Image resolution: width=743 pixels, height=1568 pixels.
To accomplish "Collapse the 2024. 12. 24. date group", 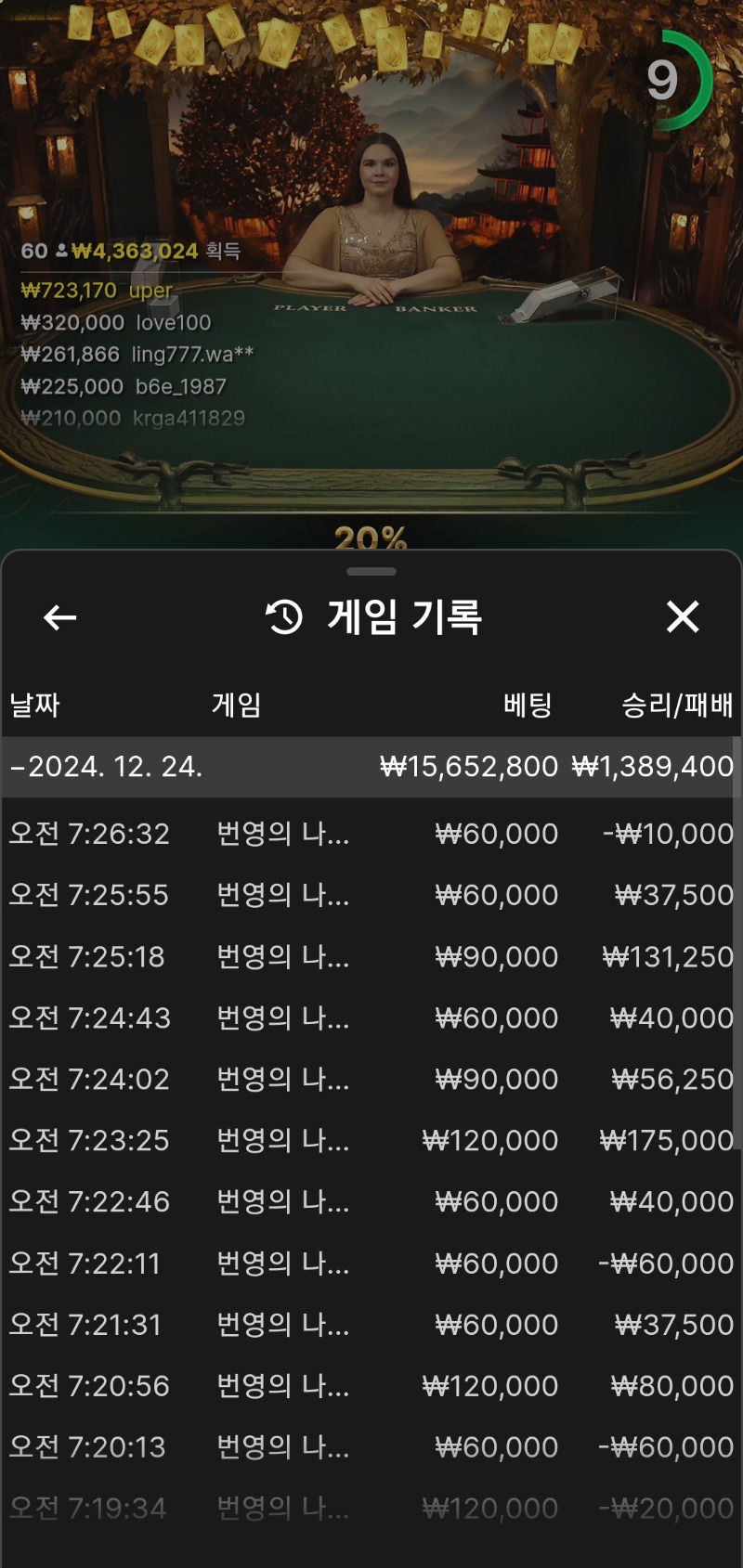I will [x=371, y=767].
